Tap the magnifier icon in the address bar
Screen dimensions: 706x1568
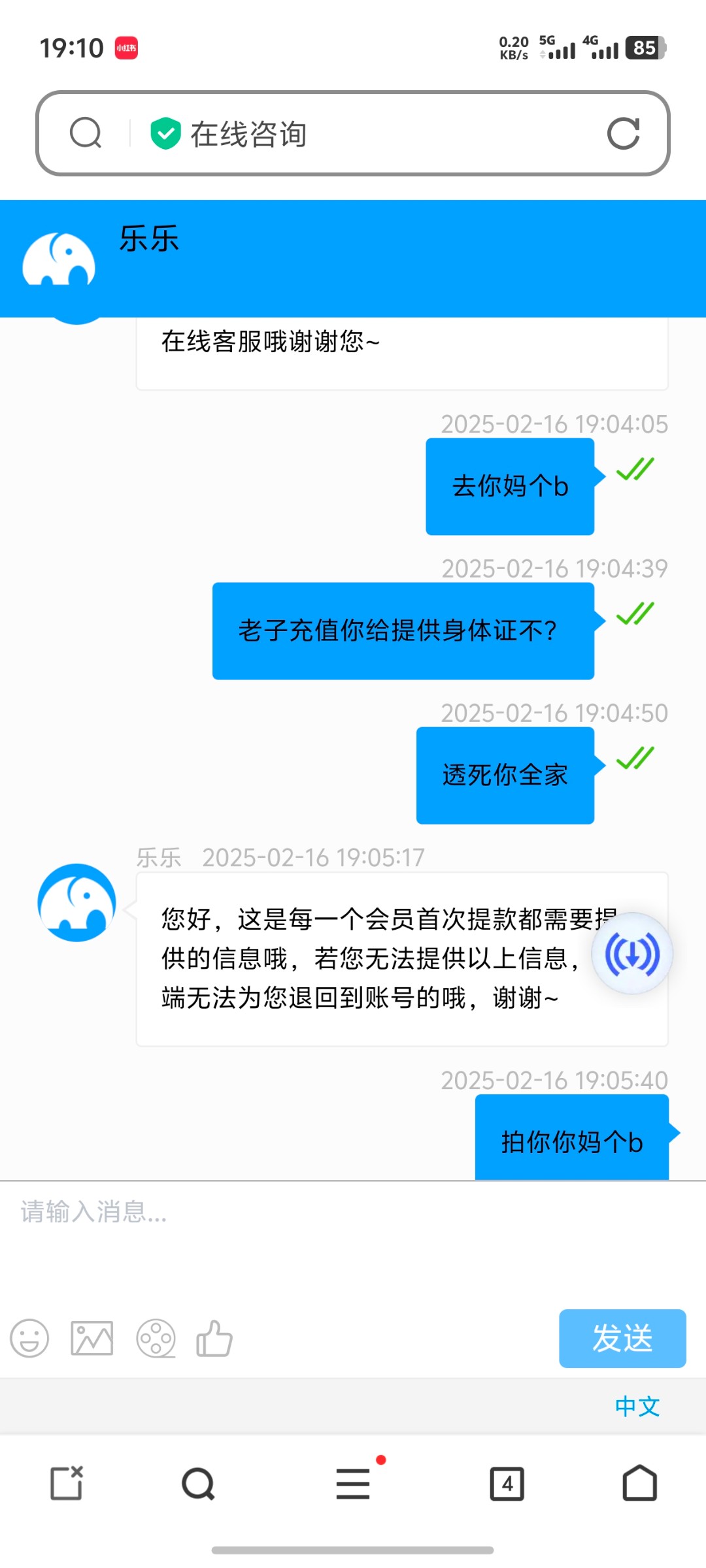click(86, 133)
